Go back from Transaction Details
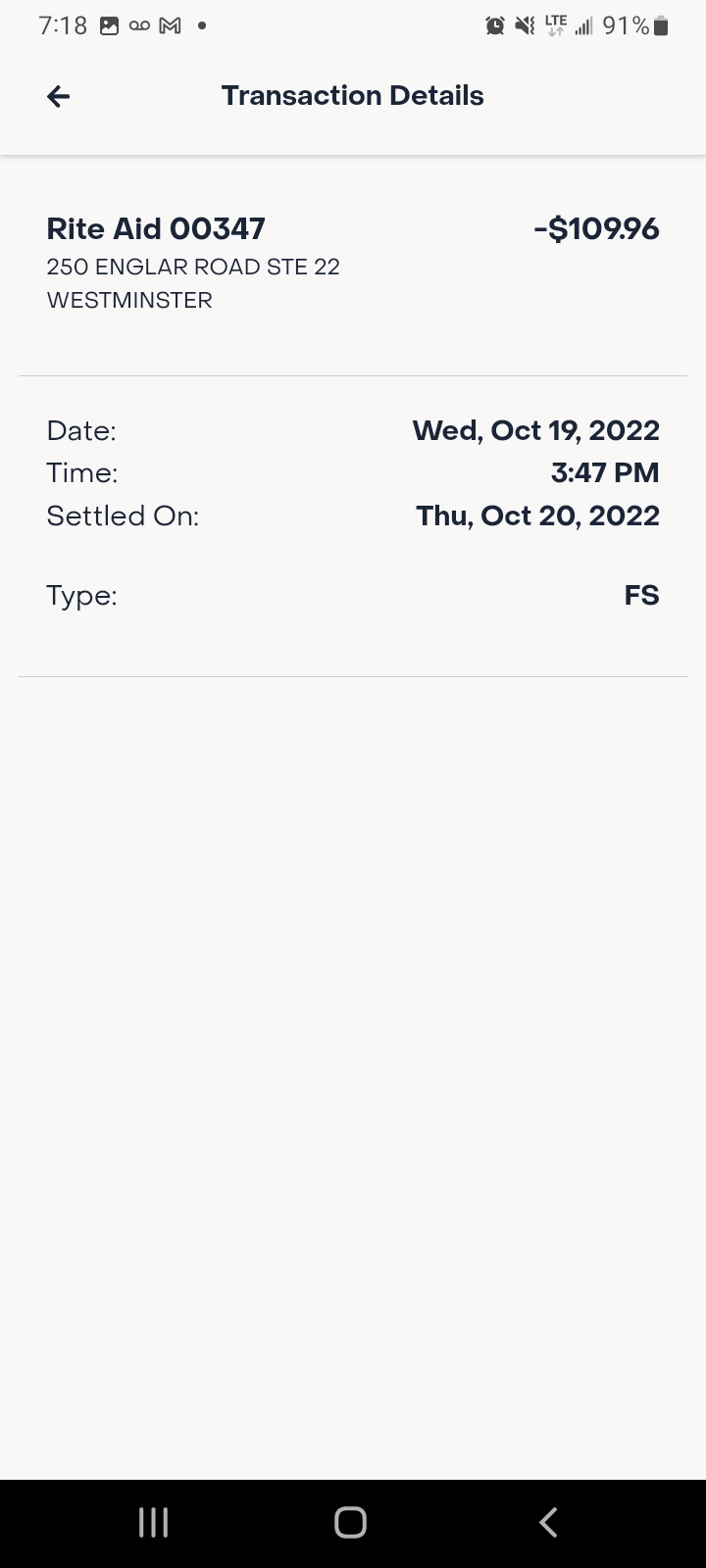The width and height of the screenshot is (706, 1568). click(x=59, y=96)
